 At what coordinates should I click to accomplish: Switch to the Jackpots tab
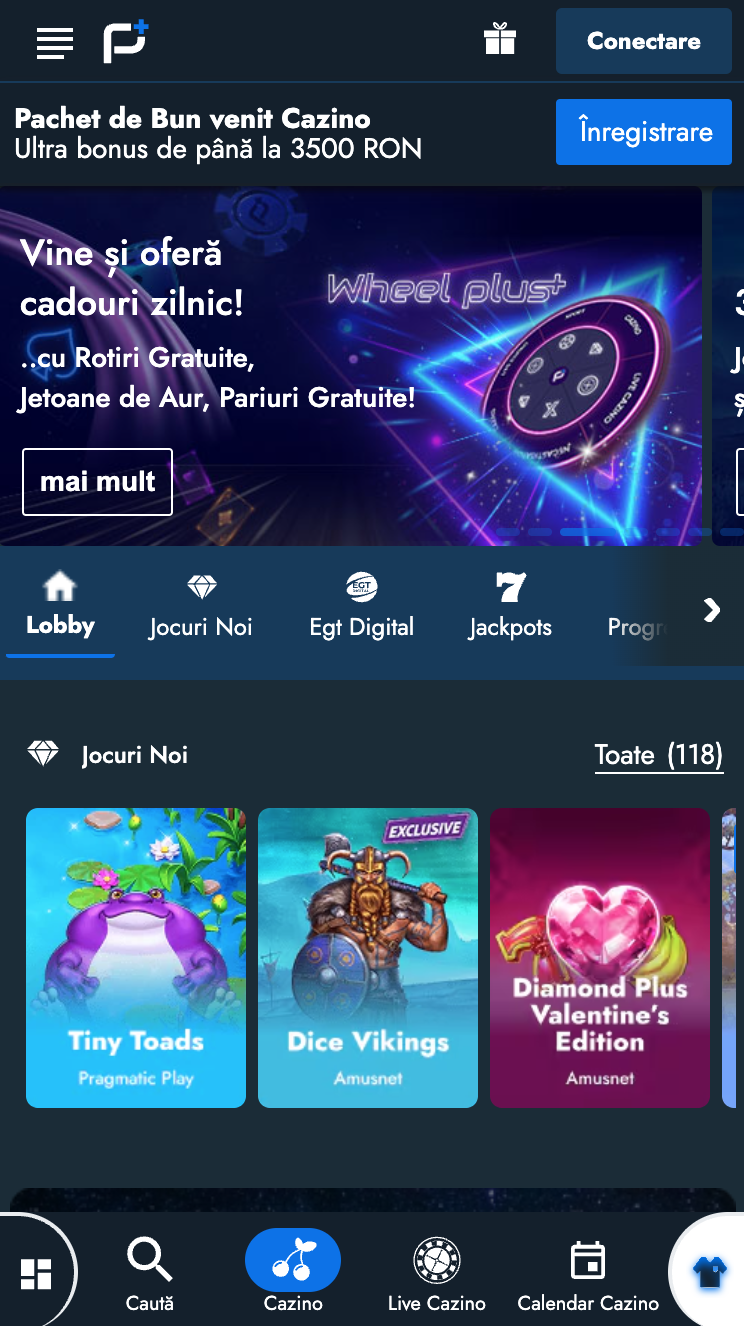(510, 607)
